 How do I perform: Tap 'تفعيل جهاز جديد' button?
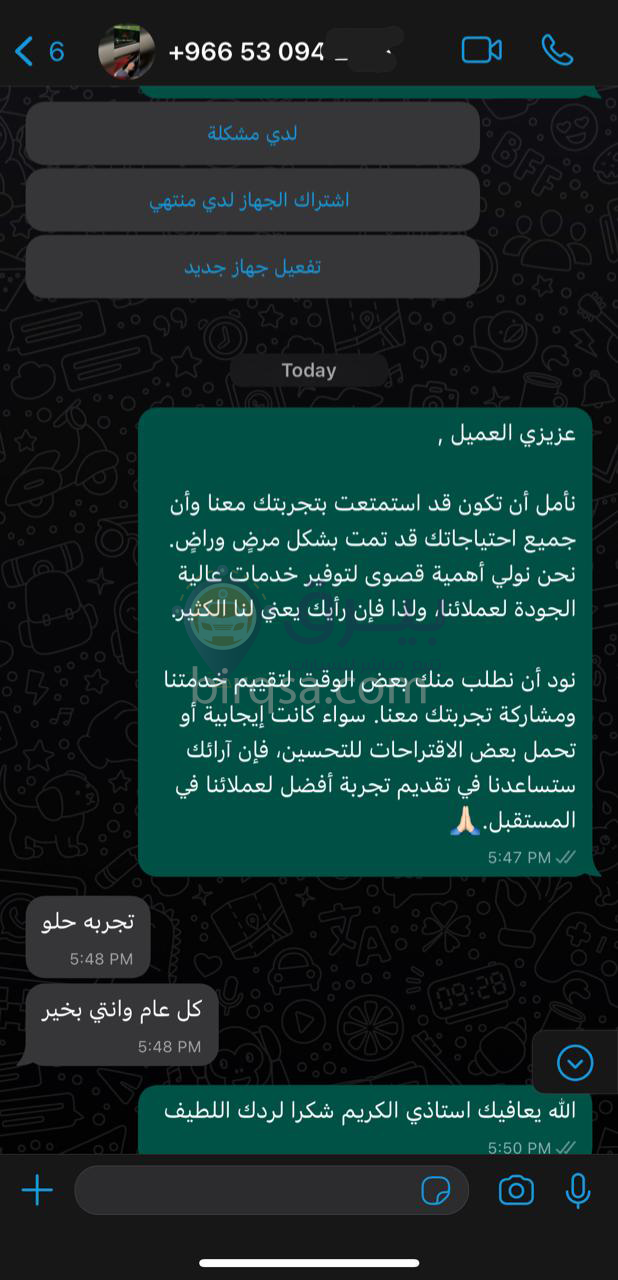[x=252, y=267]
